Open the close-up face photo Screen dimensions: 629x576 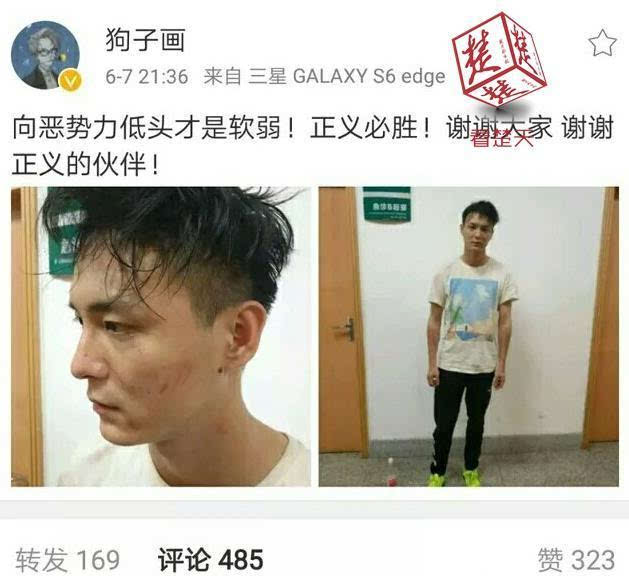coord(161,336)
